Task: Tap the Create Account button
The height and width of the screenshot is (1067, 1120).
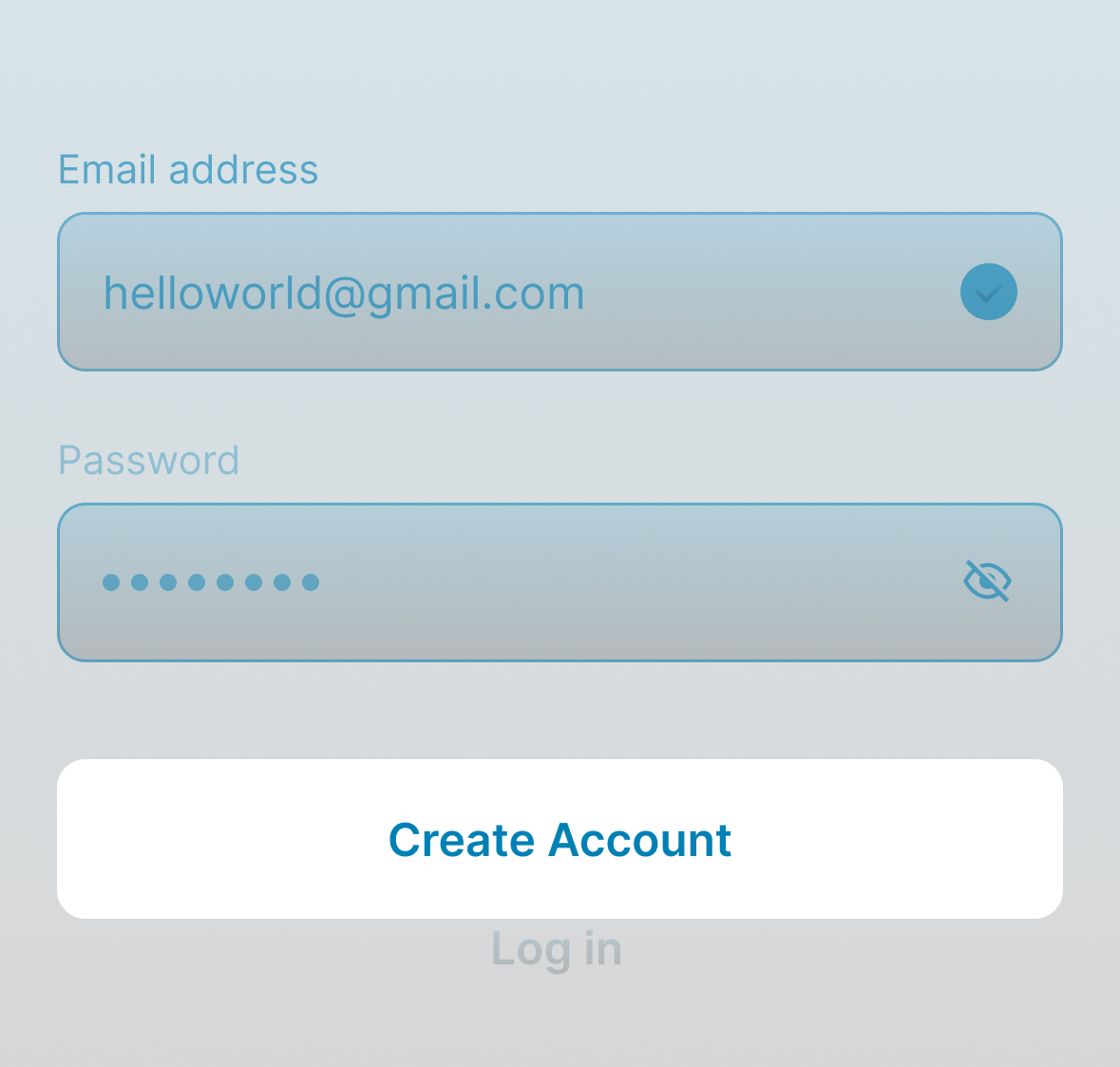Action: pos(560,839)
